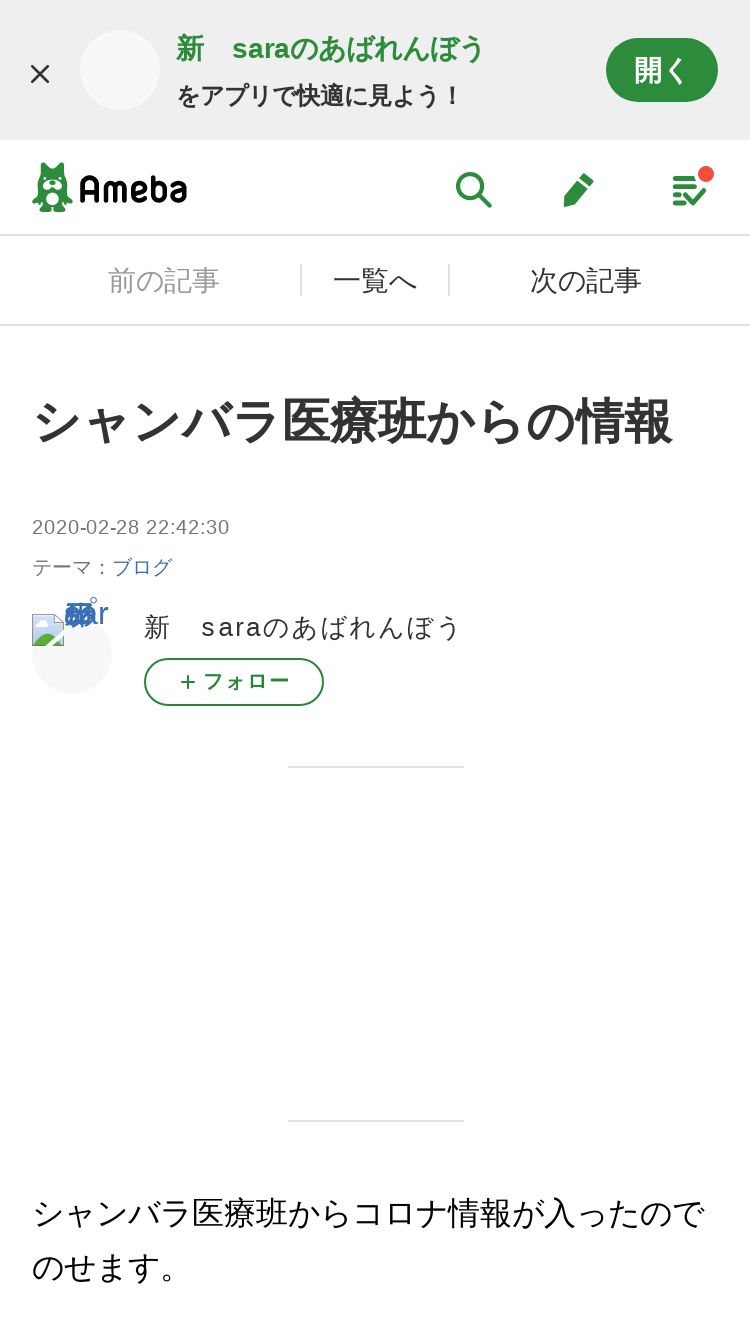This screenshot has width=750, height=1334.
Task: Open the search magnifier icon
Action: coord(473,189)
